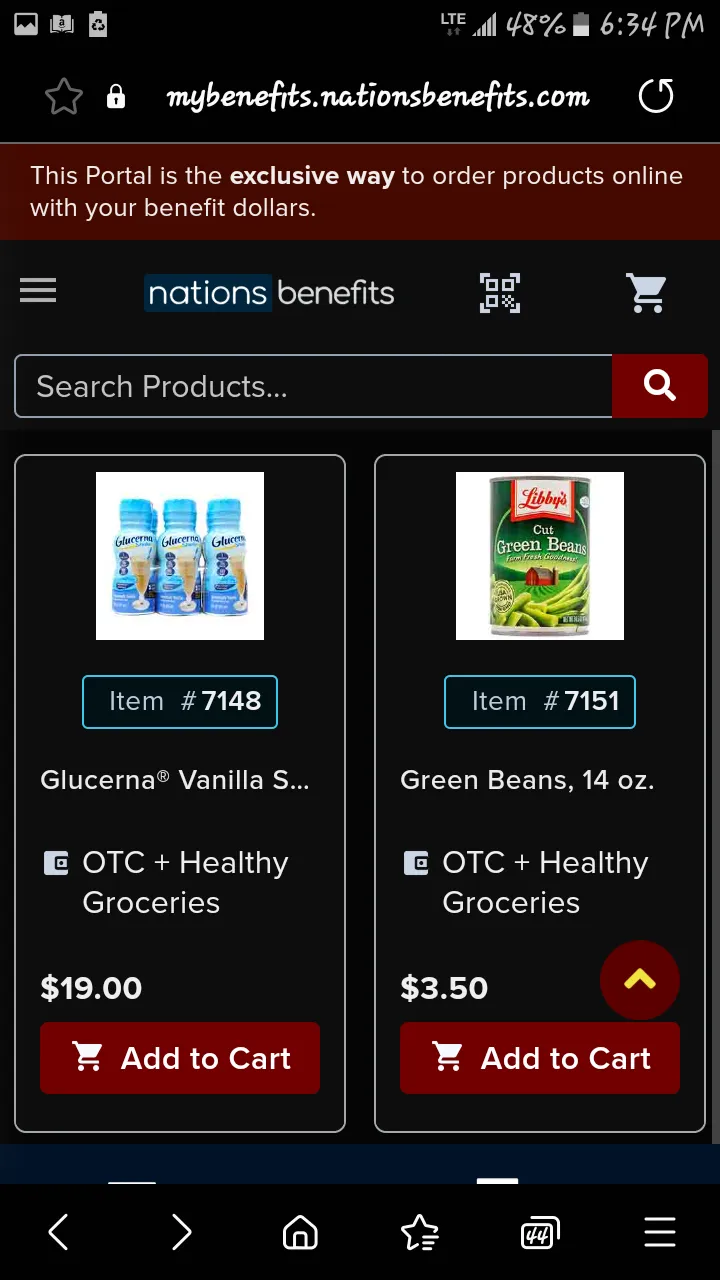Open the browser's main menu
This screenshot has width=720, height=1280.
660,1233
